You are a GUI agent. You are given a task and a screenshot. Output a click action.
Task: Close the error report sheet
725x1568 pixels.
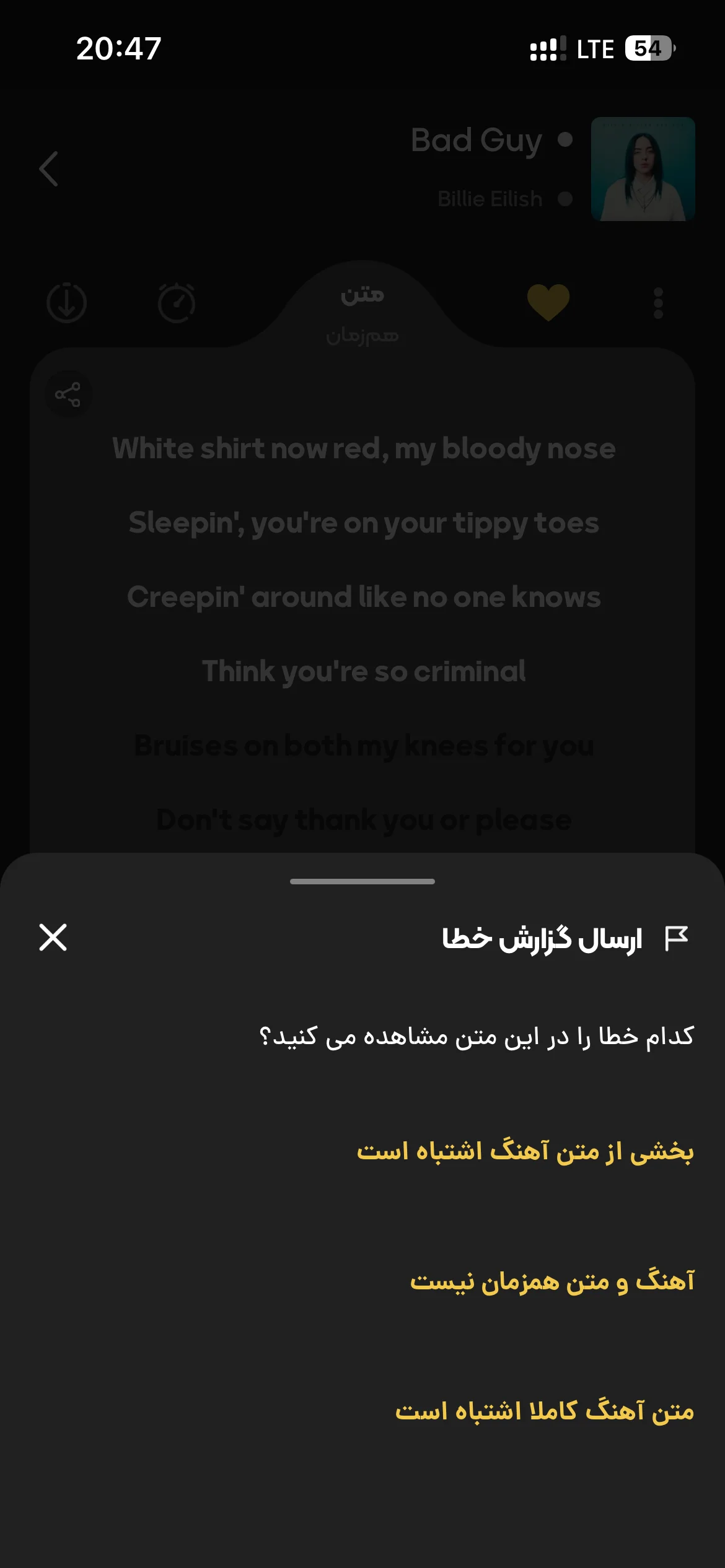pyautogui.click(x=53, y=937)
